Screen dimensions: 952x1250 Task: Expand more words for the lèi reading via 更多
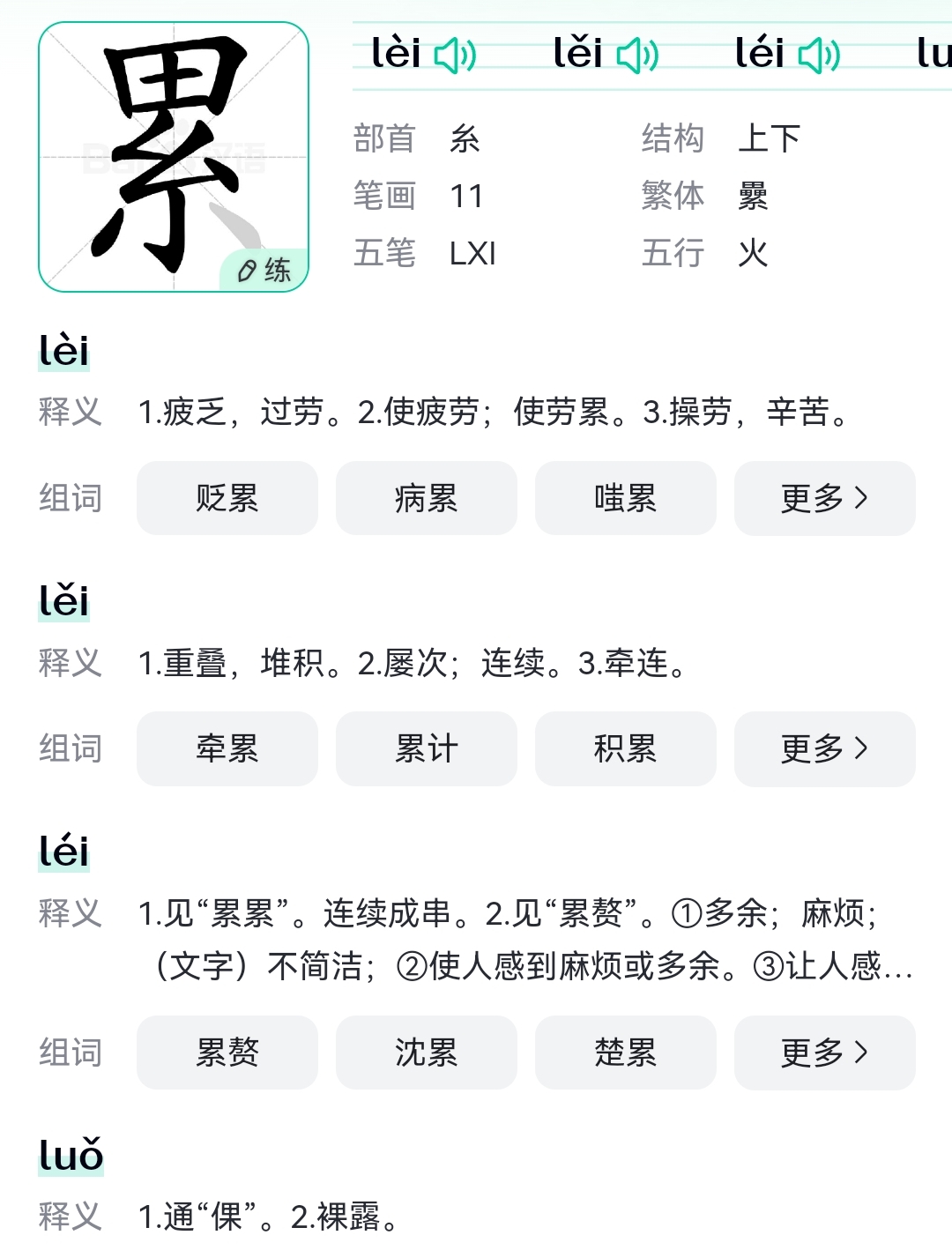point(823,498)
